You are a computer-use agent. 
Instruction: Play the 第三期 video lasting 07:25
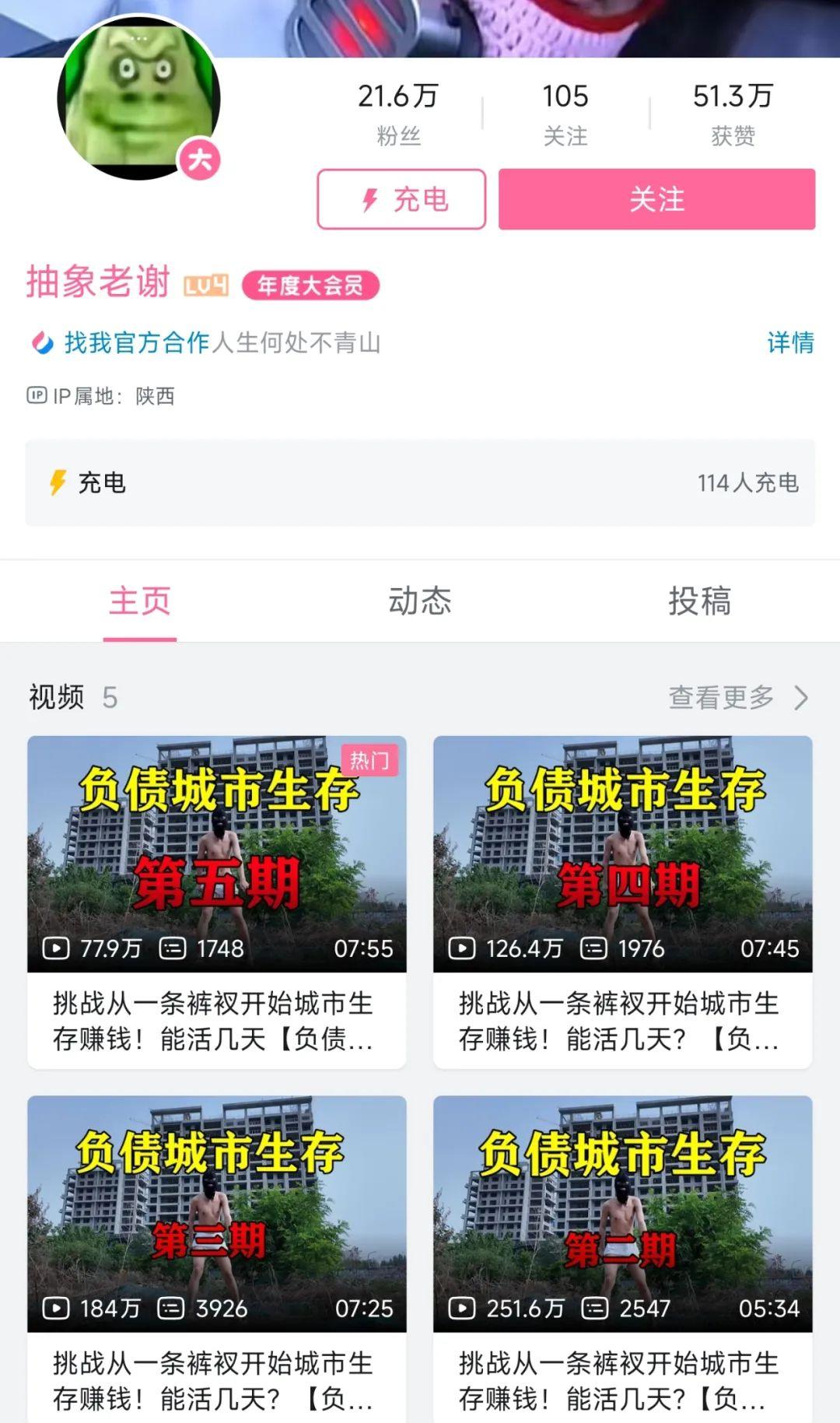tap(216, 1214)
